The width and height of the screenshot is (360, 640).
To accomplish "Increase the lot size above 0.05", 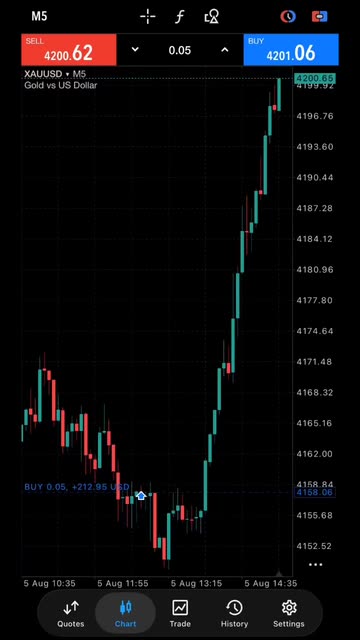I will point(224,50).
